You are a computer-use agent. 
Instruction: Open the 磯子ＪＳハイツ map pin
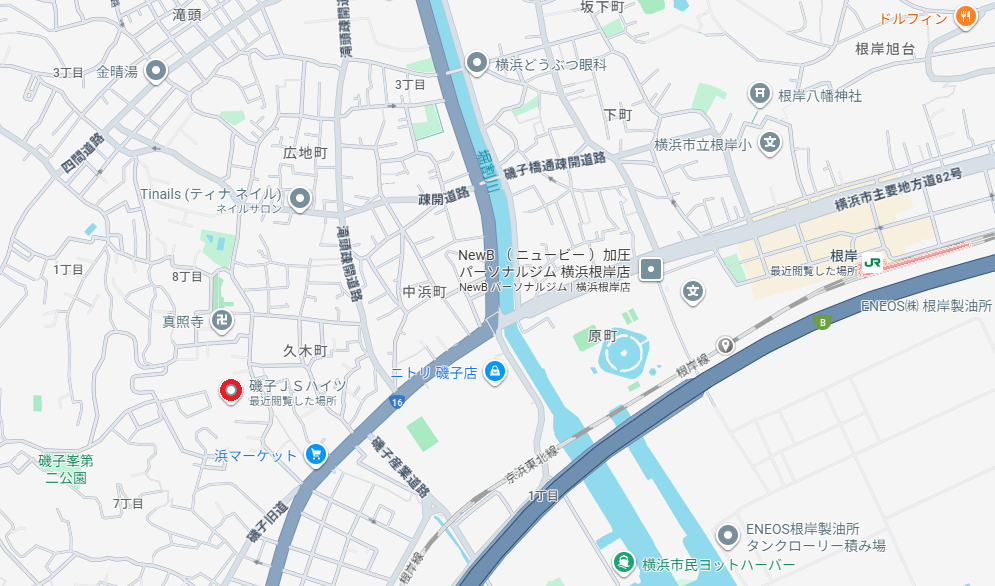click(x=231, y=391)
